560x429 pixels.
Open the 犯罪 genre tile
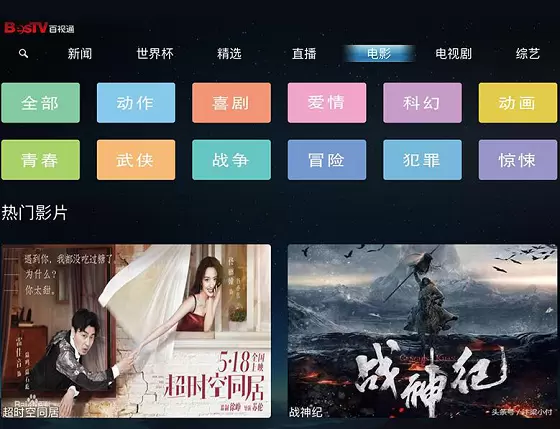(422, 160)
